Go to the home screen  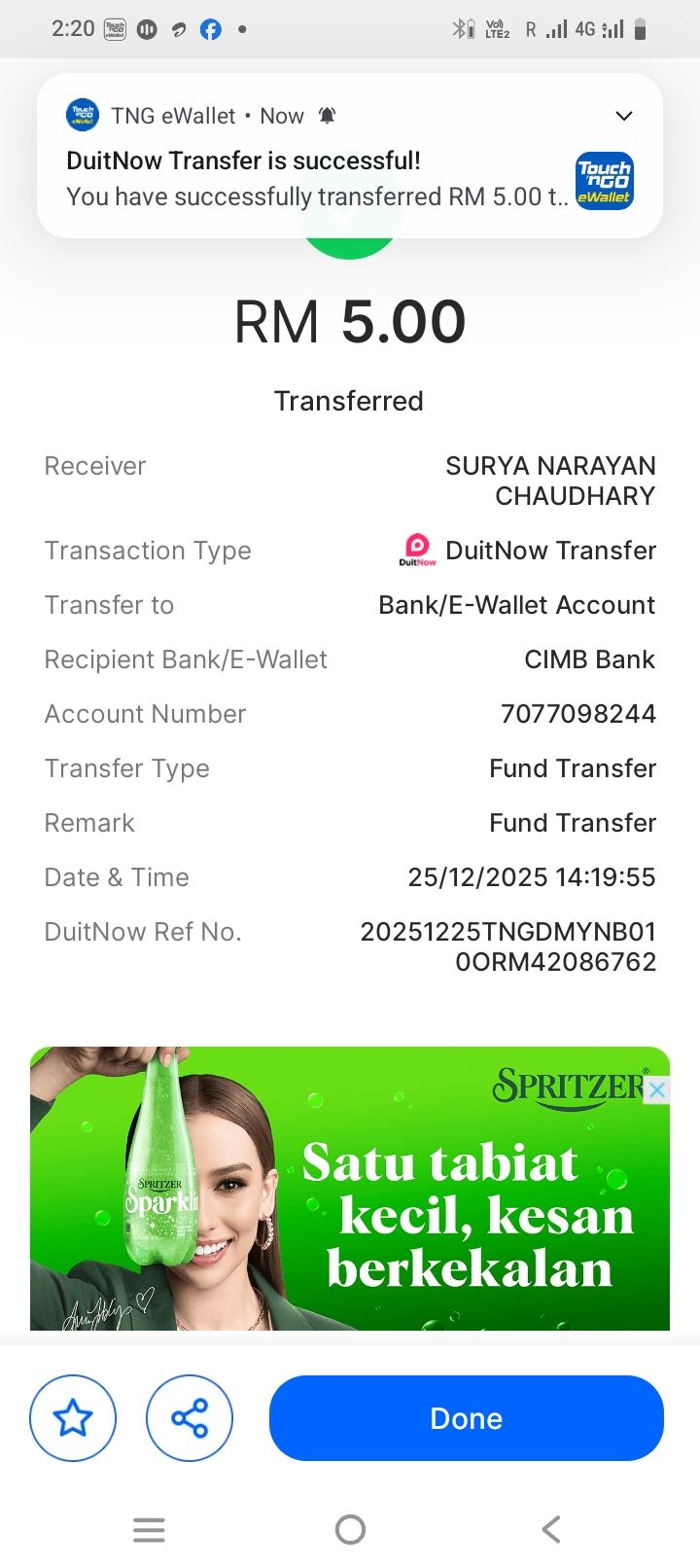pos(350,1529)
